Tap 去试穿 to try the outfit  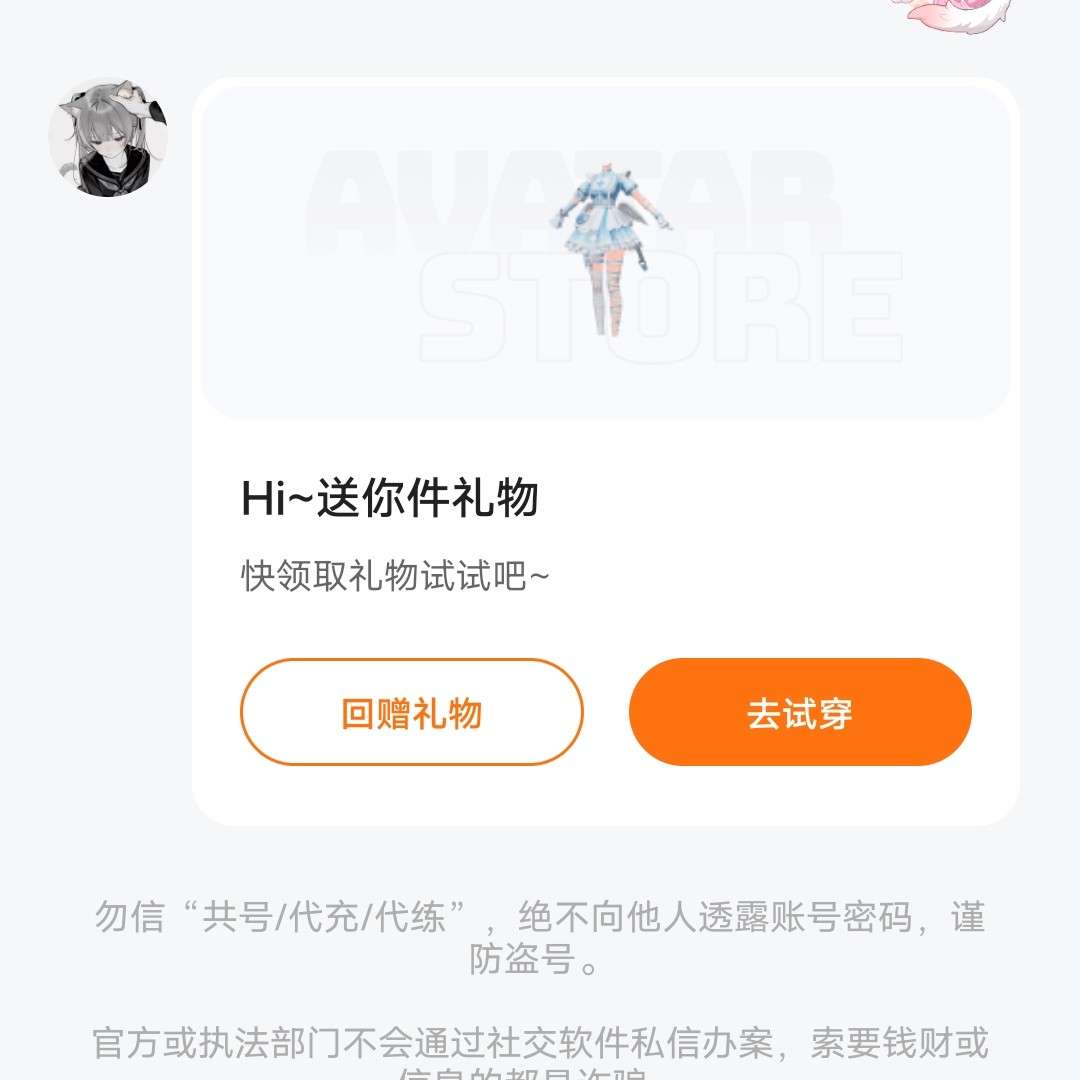coord(800,713)
